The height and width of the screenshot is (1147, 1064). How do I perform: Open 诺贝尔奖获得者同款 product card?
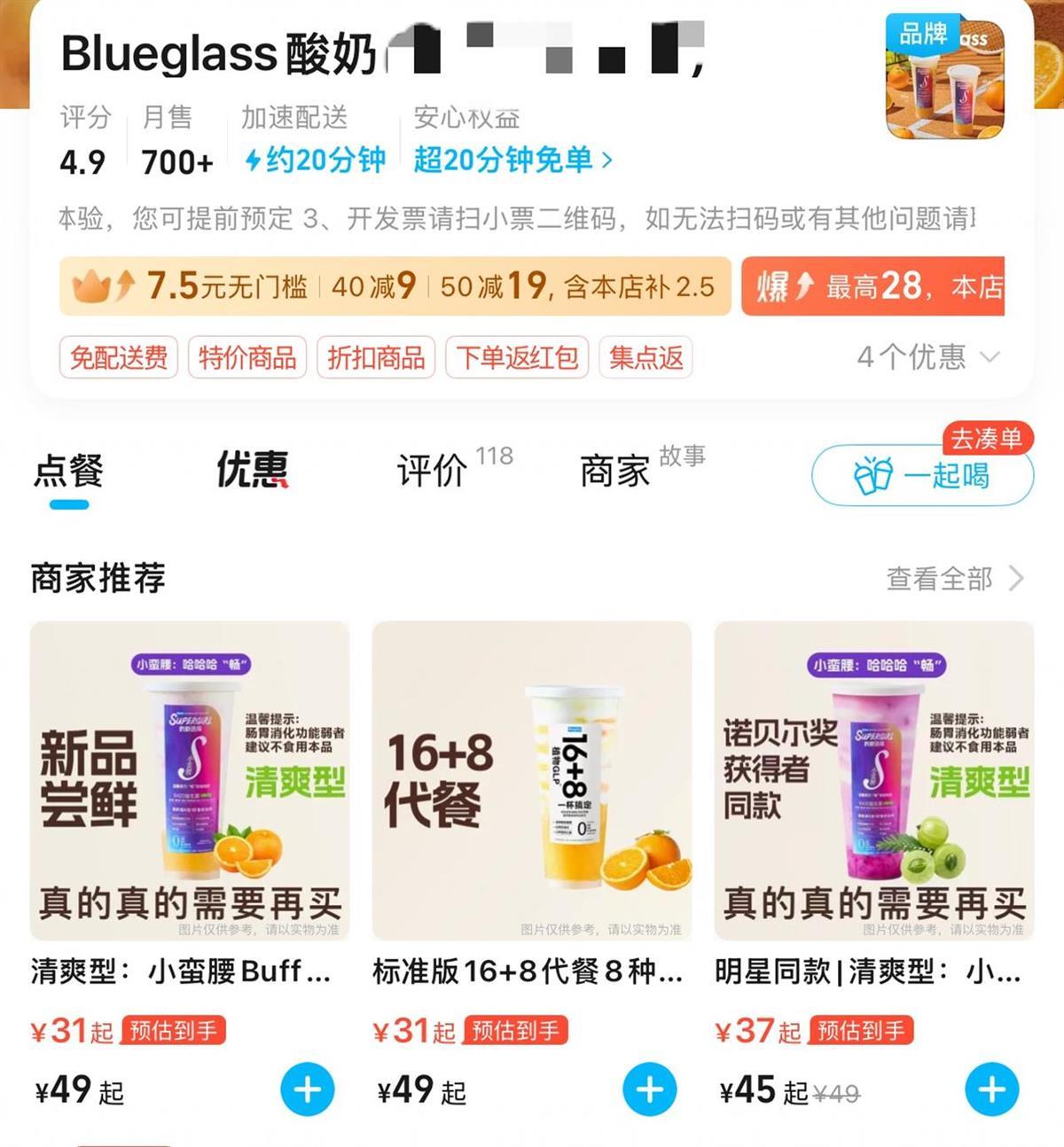874,780
